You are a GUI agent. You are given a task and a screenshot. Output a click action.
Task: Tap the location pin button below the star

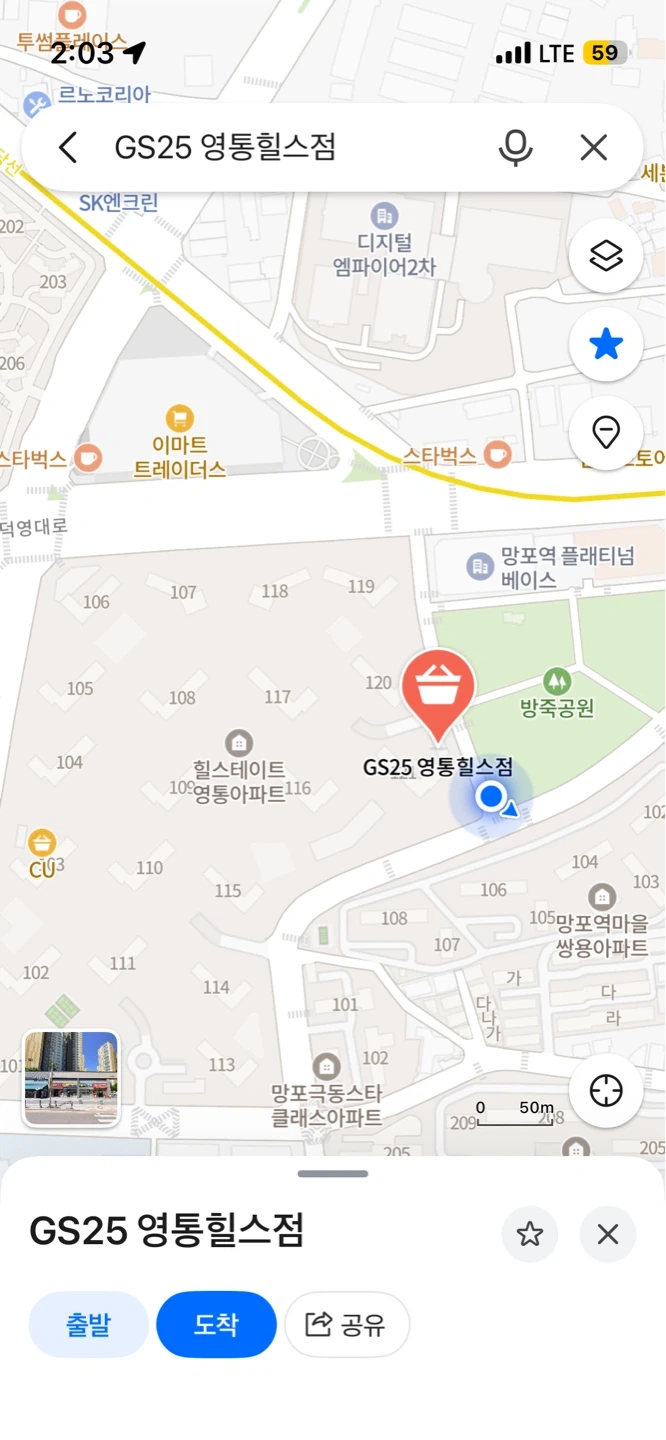tap(606, 434)
